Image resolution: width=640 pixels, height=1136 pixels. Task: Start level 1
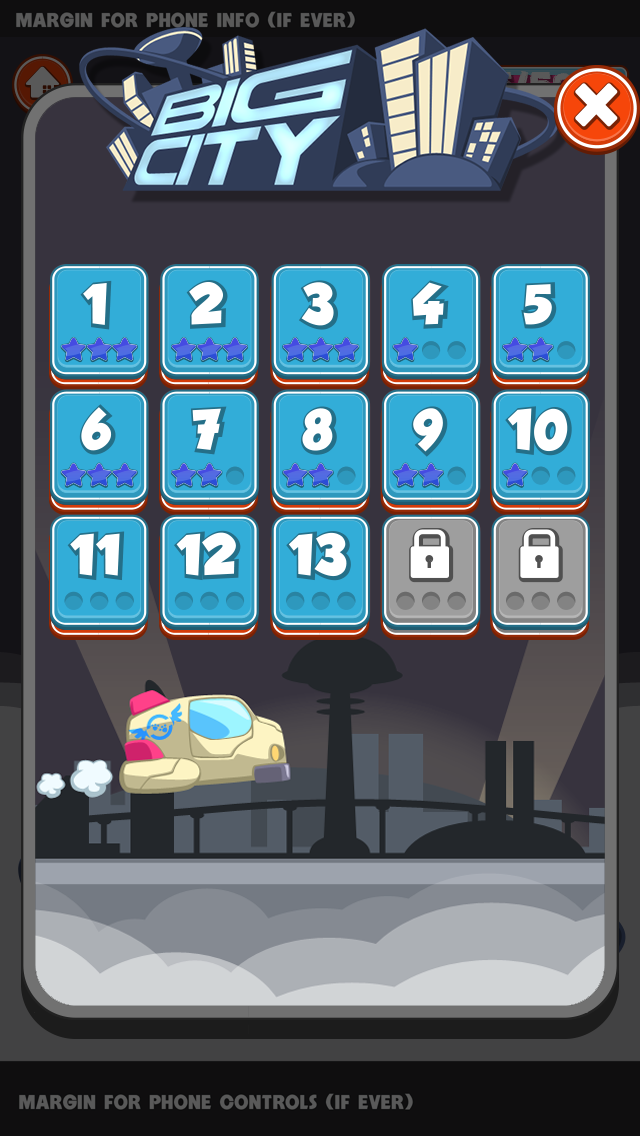coord(99,320)
